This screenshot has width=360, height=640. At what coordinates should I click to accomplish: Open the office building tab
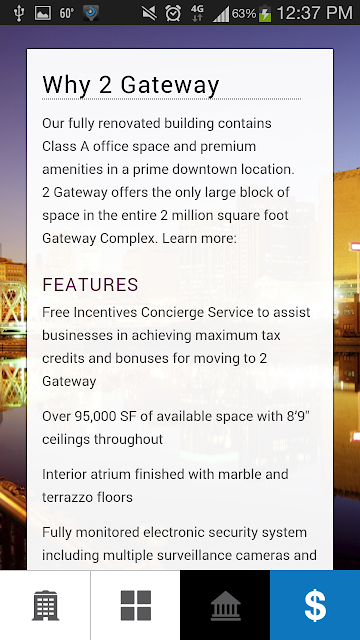click(45, 605)
